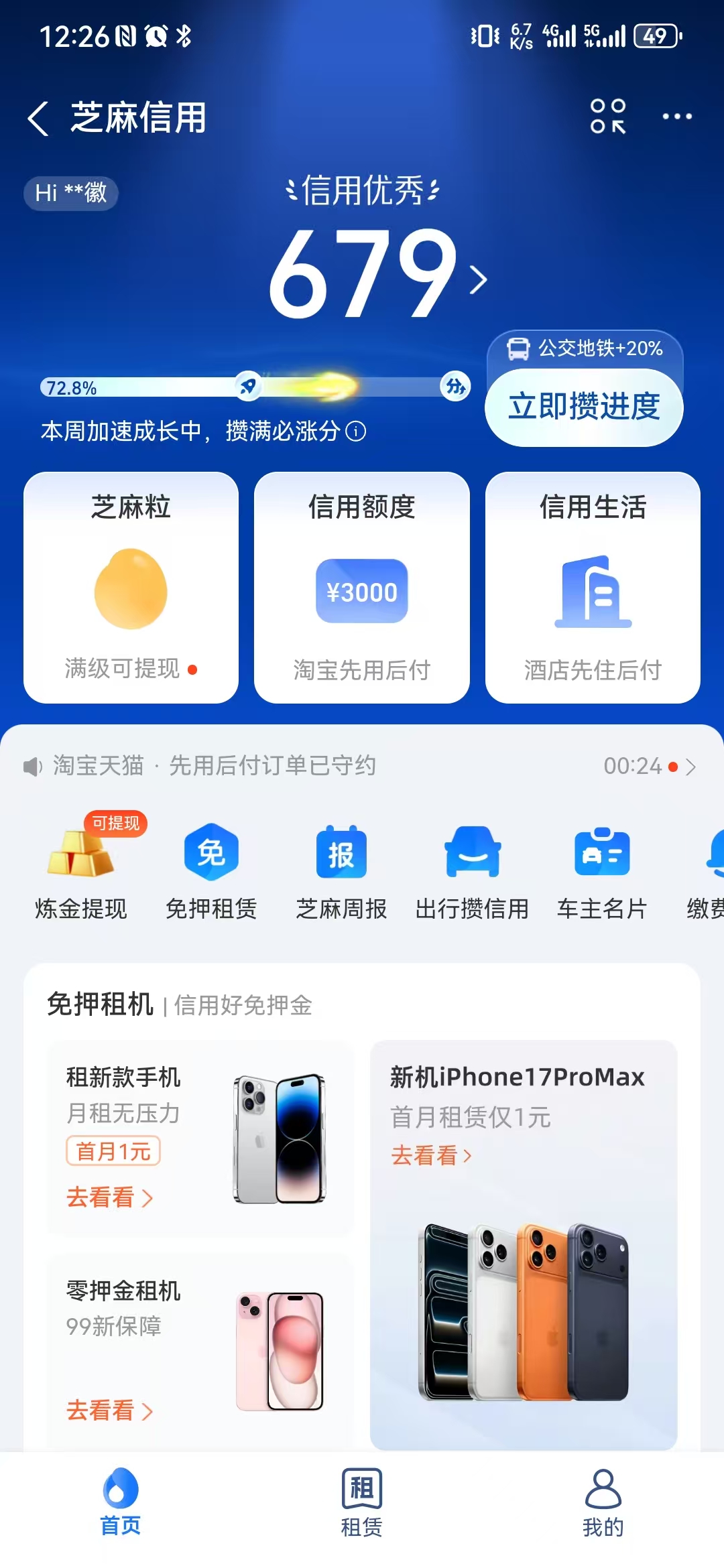Image resolution: width=724 pixels, height=1568 pixels.
Task: Open 免押租赁 shortcut
Action: coord(211,871)
